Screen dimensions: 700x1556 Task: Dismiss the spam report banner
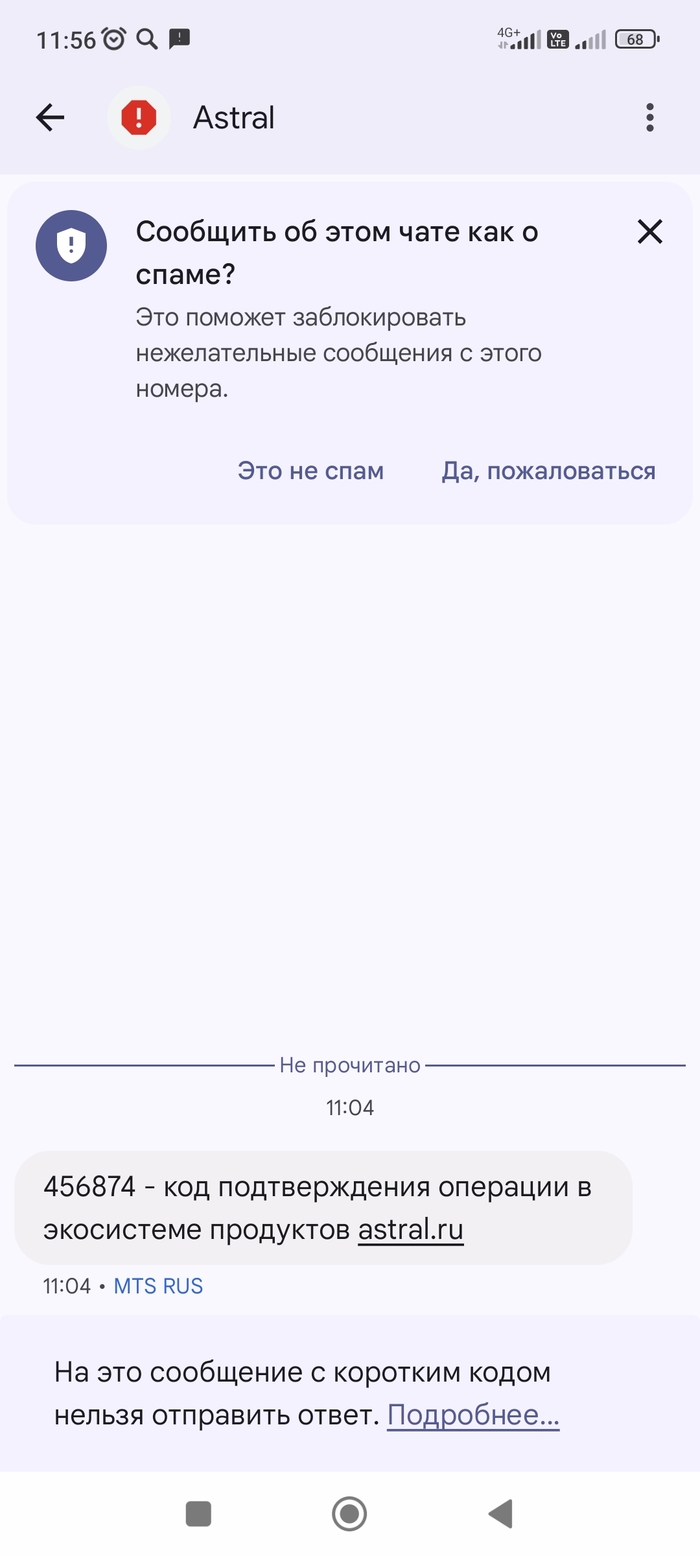click(650, 232)
